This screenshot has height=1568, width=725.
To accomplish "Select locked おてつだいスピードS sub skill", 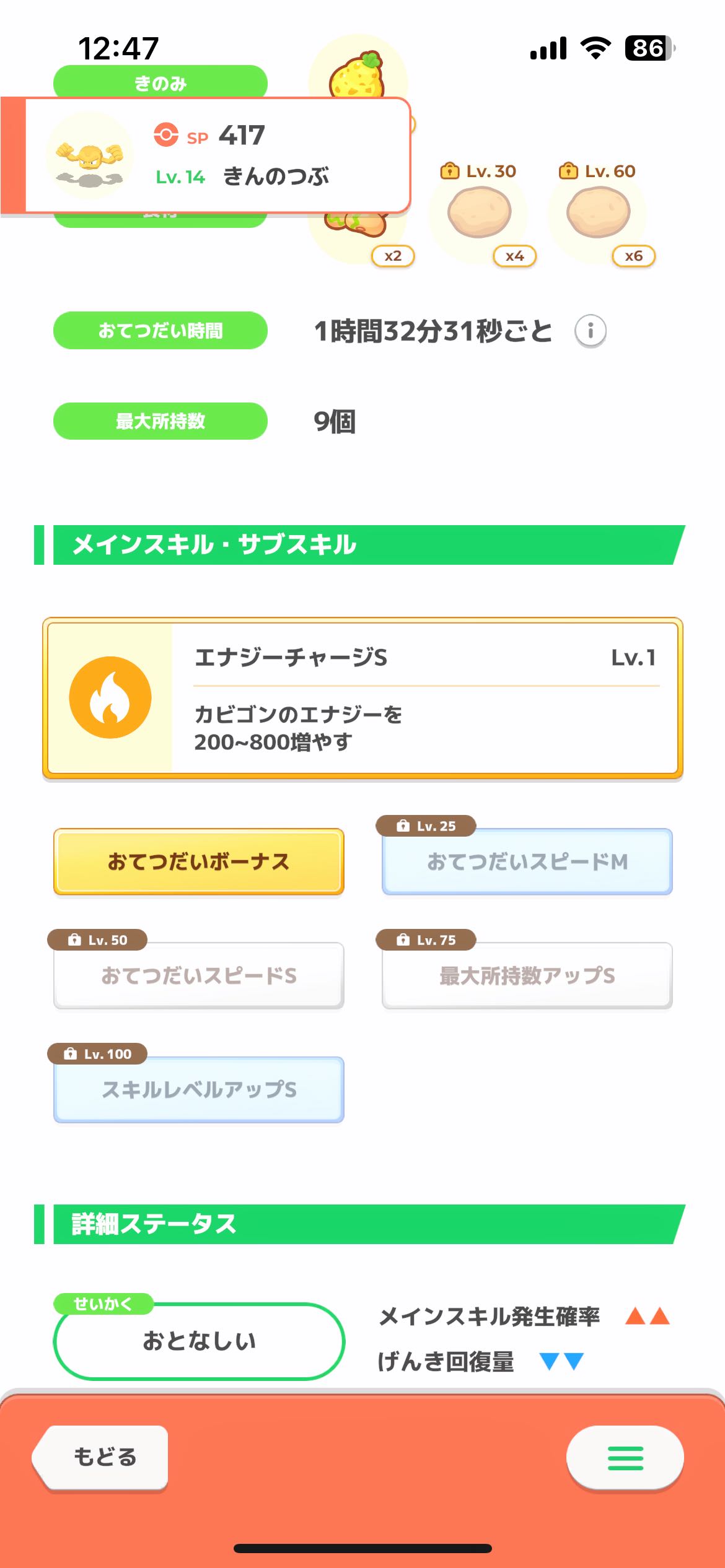I will pos(198,975).
